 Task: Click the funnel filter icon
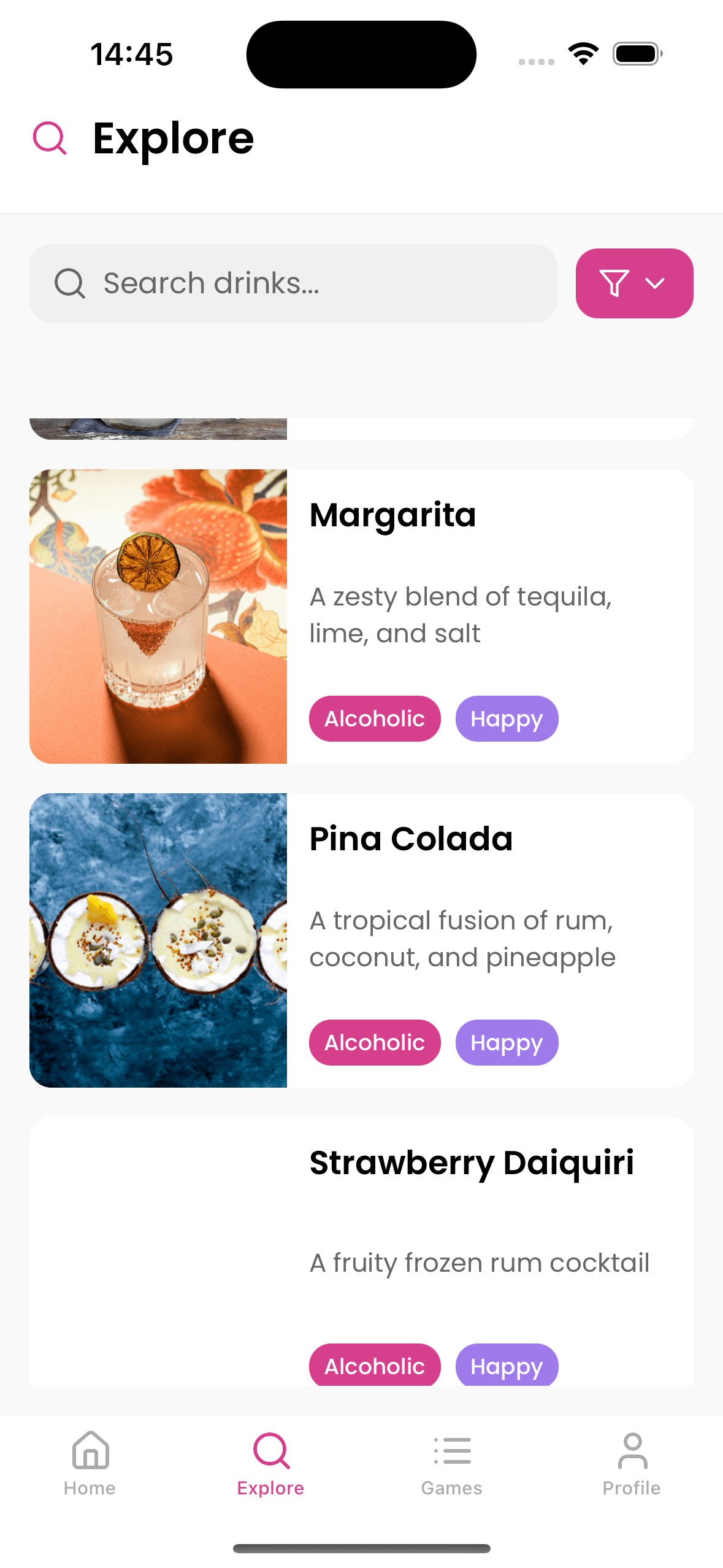click(616, 283)
